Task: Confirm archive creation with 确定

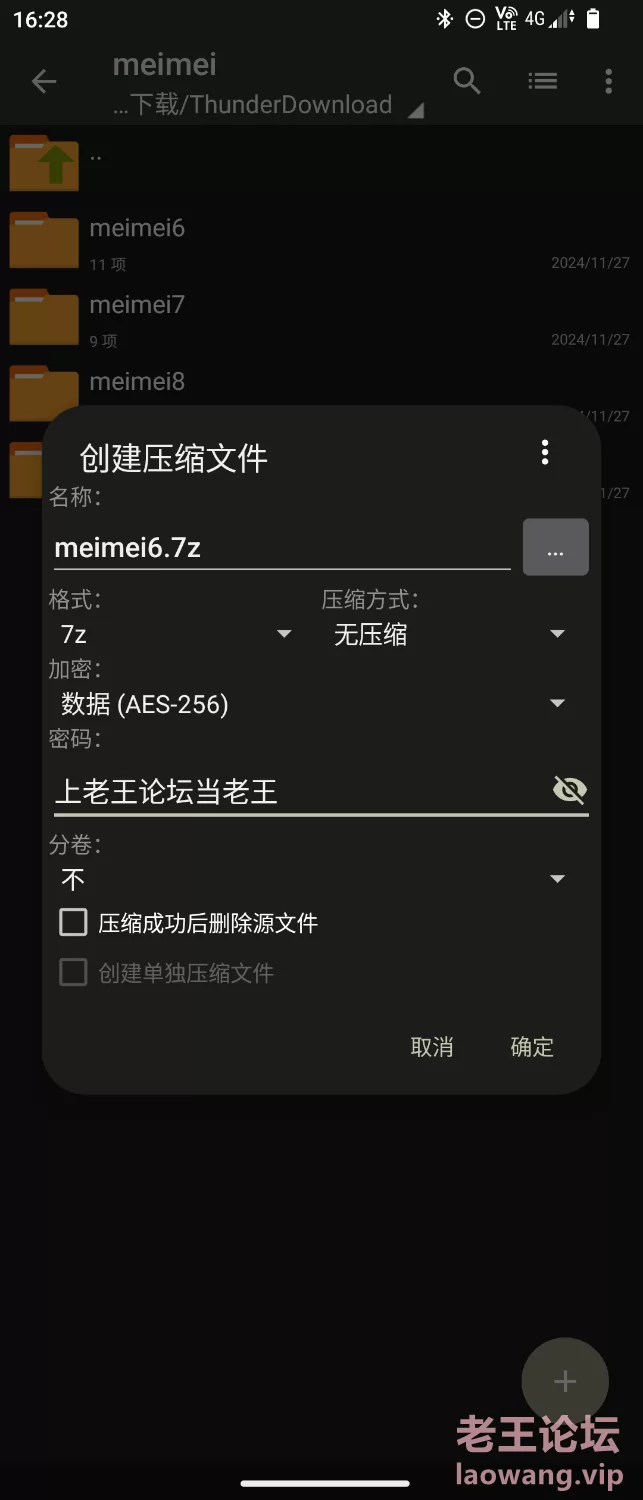Action: coord(532,1047)
